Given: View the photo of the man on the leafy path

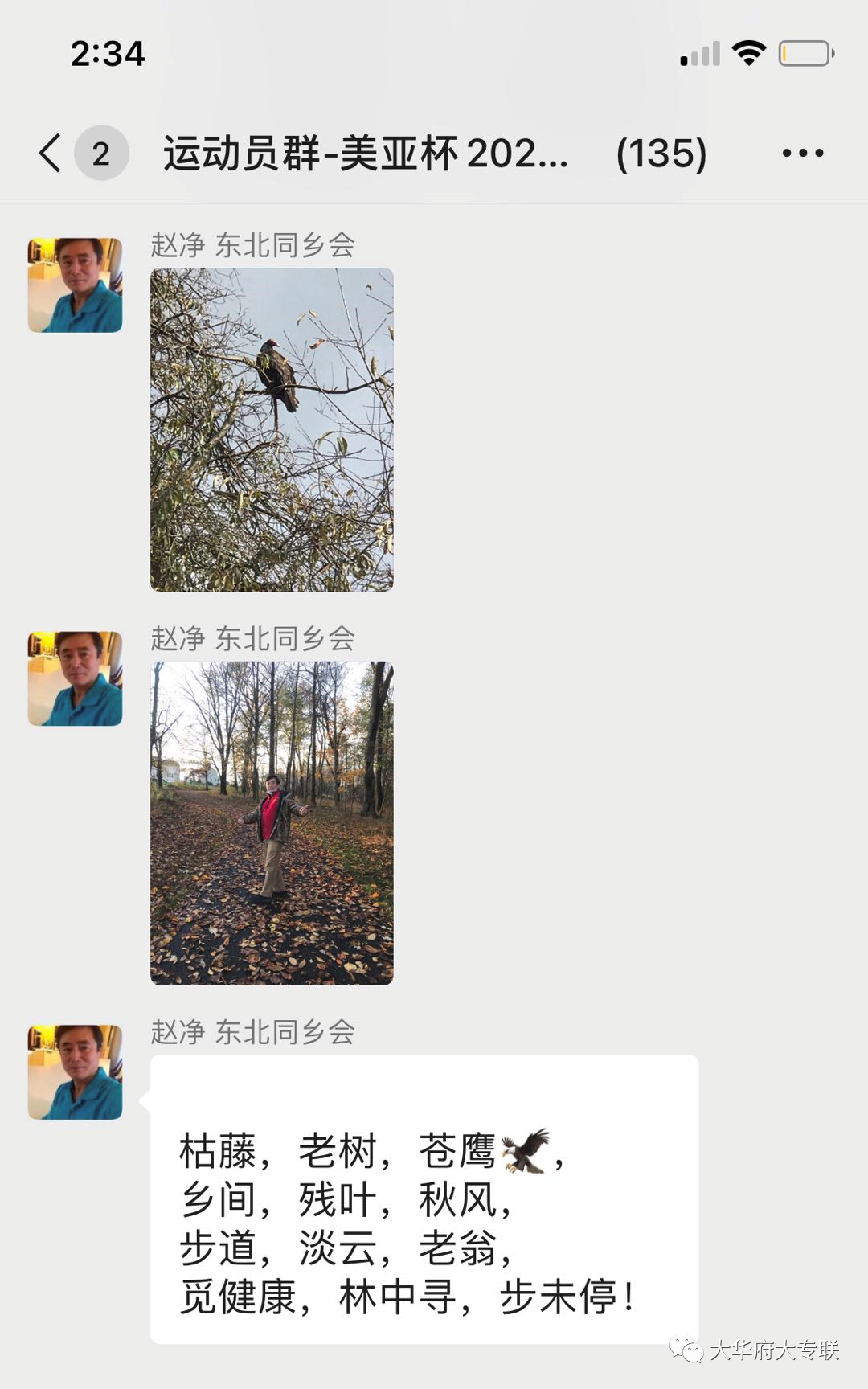Looking at the screenshot, I should point(272,823).
